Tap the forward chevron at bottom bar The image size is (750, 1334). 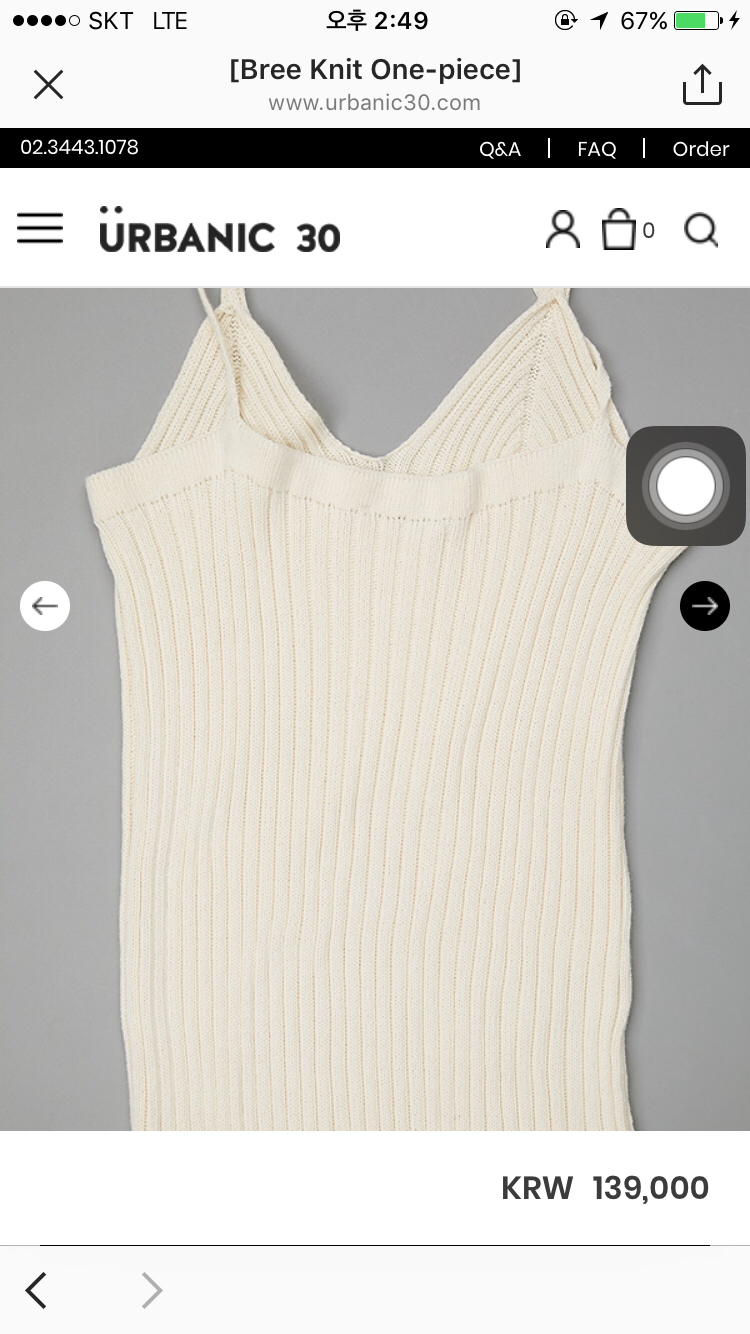pyautogui.click(x=151, y=1290)
